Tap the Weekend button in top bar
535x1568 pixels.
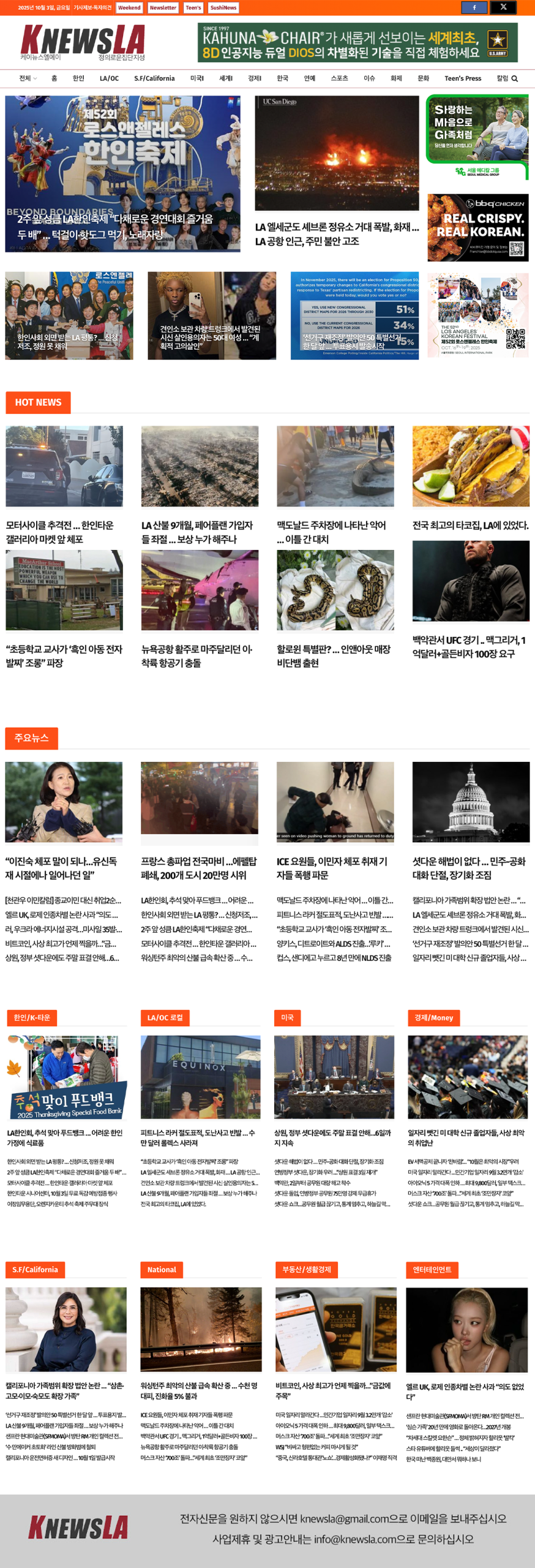point(129,8)
